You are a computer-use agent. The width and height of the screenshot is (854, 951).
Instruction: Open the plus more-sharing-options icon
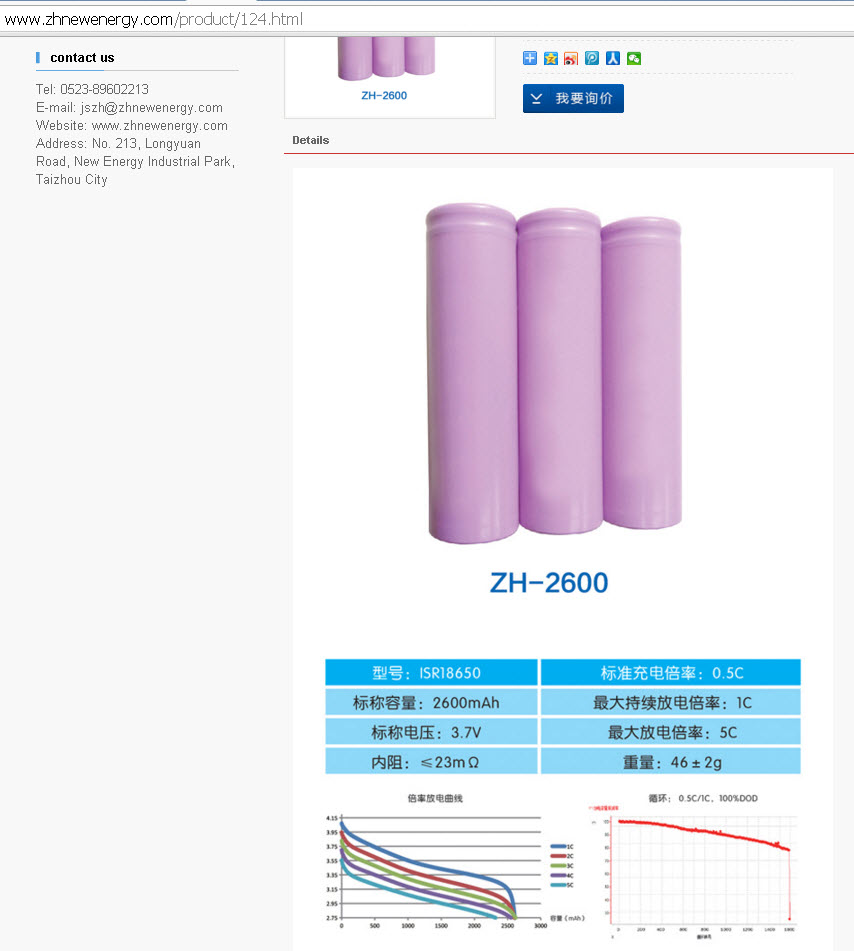[530, 58]
